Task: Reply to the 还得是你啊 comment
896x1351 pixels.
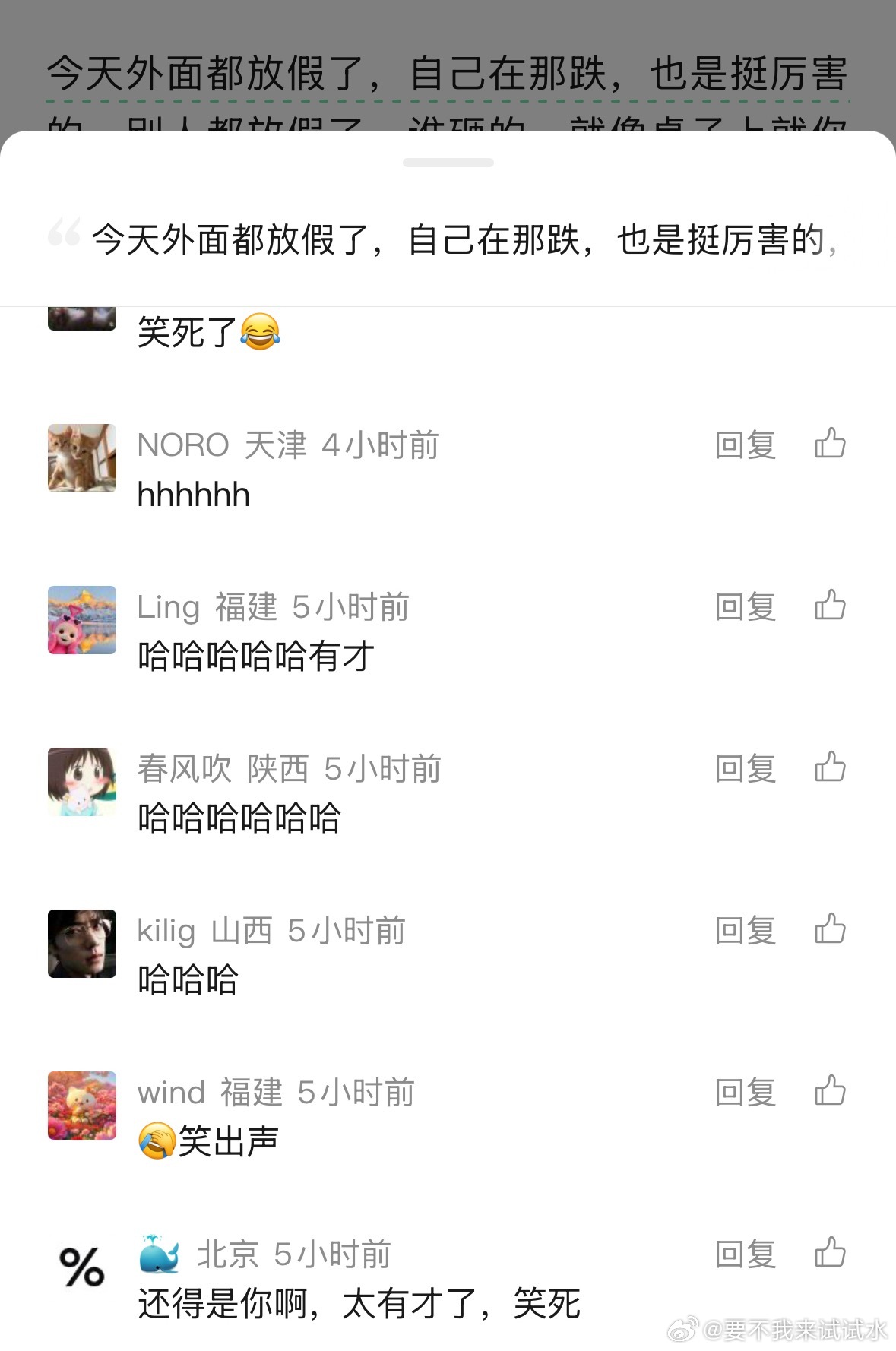Action: tap(746, 1254)
